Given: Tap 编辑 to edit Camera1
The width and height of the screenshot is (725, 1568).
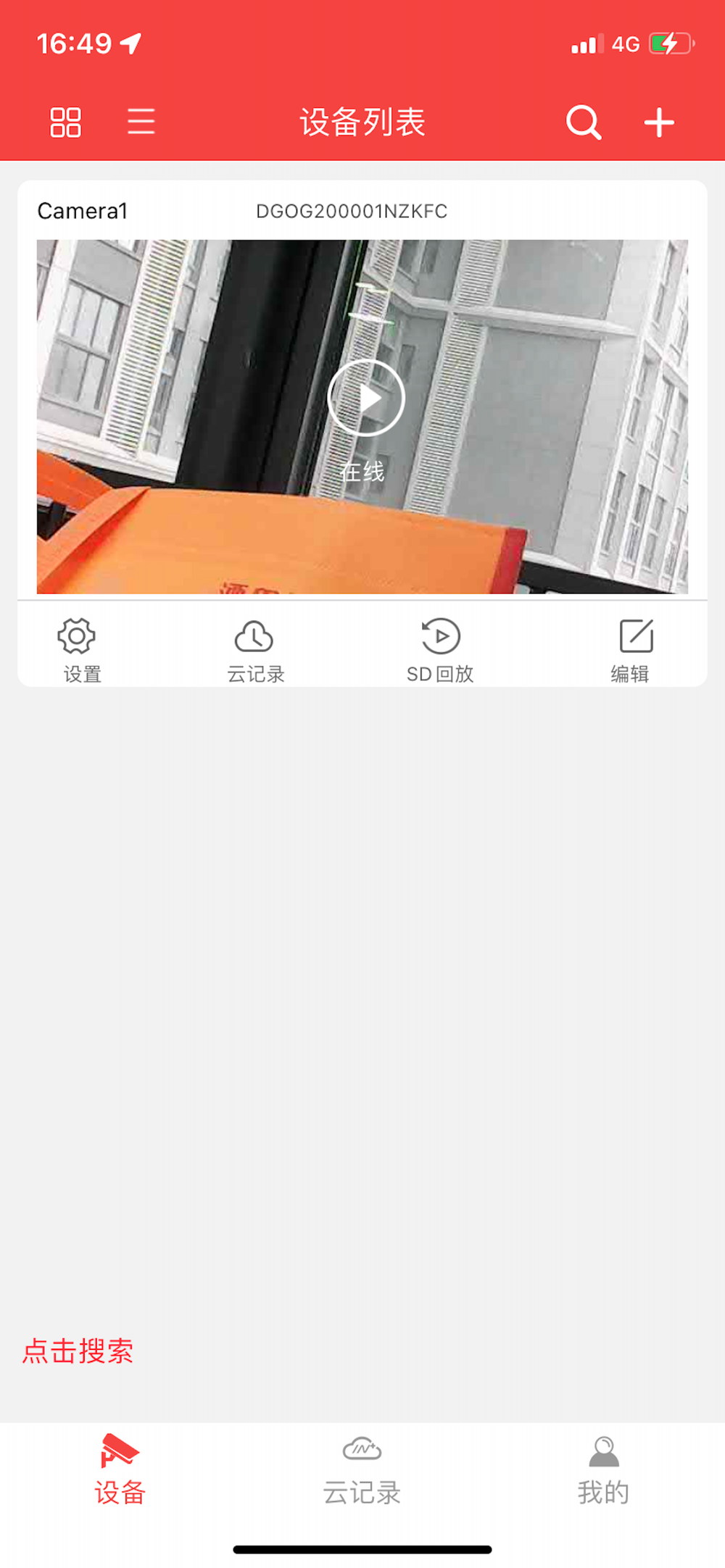Looking at the screenshot, I should 633,651.
